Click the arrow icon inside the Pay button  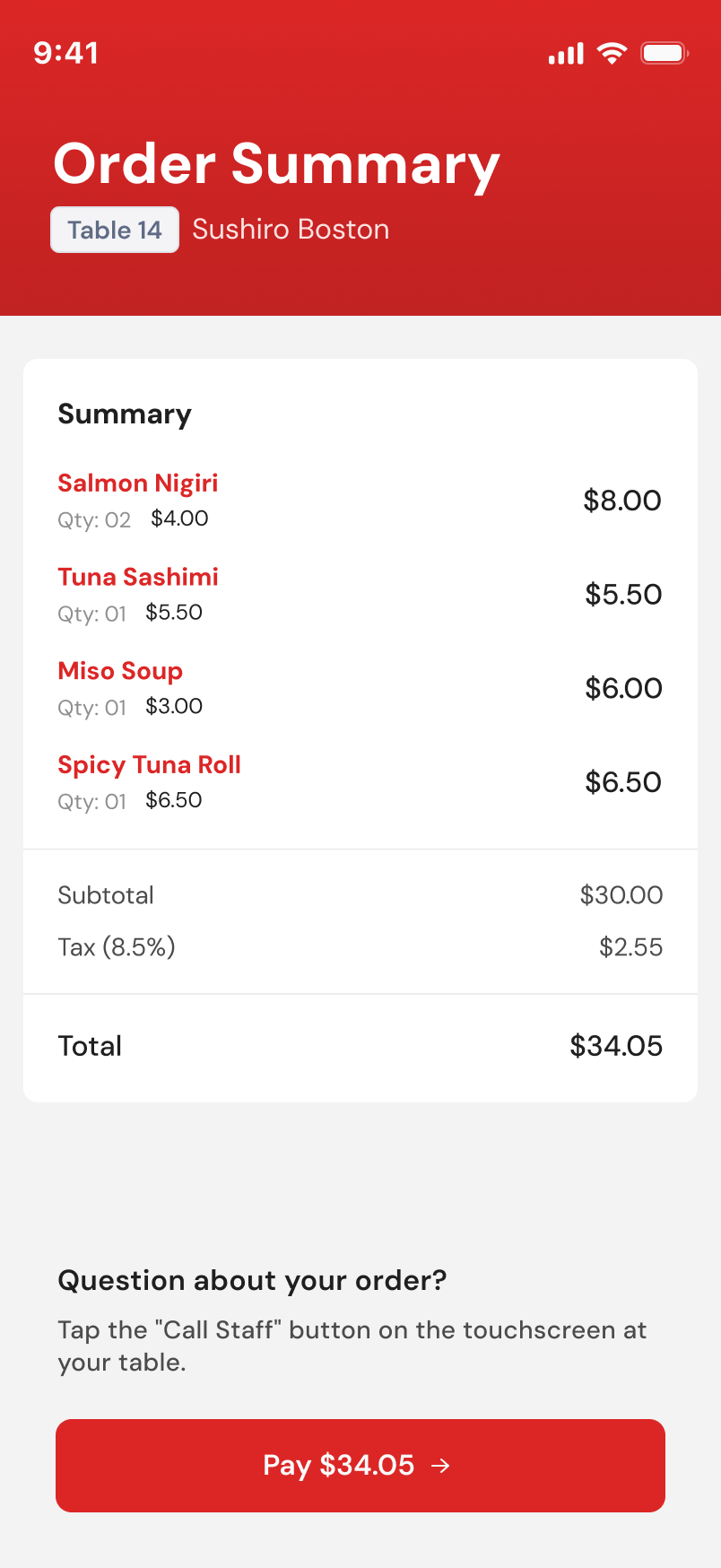[x=441, y=1466]
